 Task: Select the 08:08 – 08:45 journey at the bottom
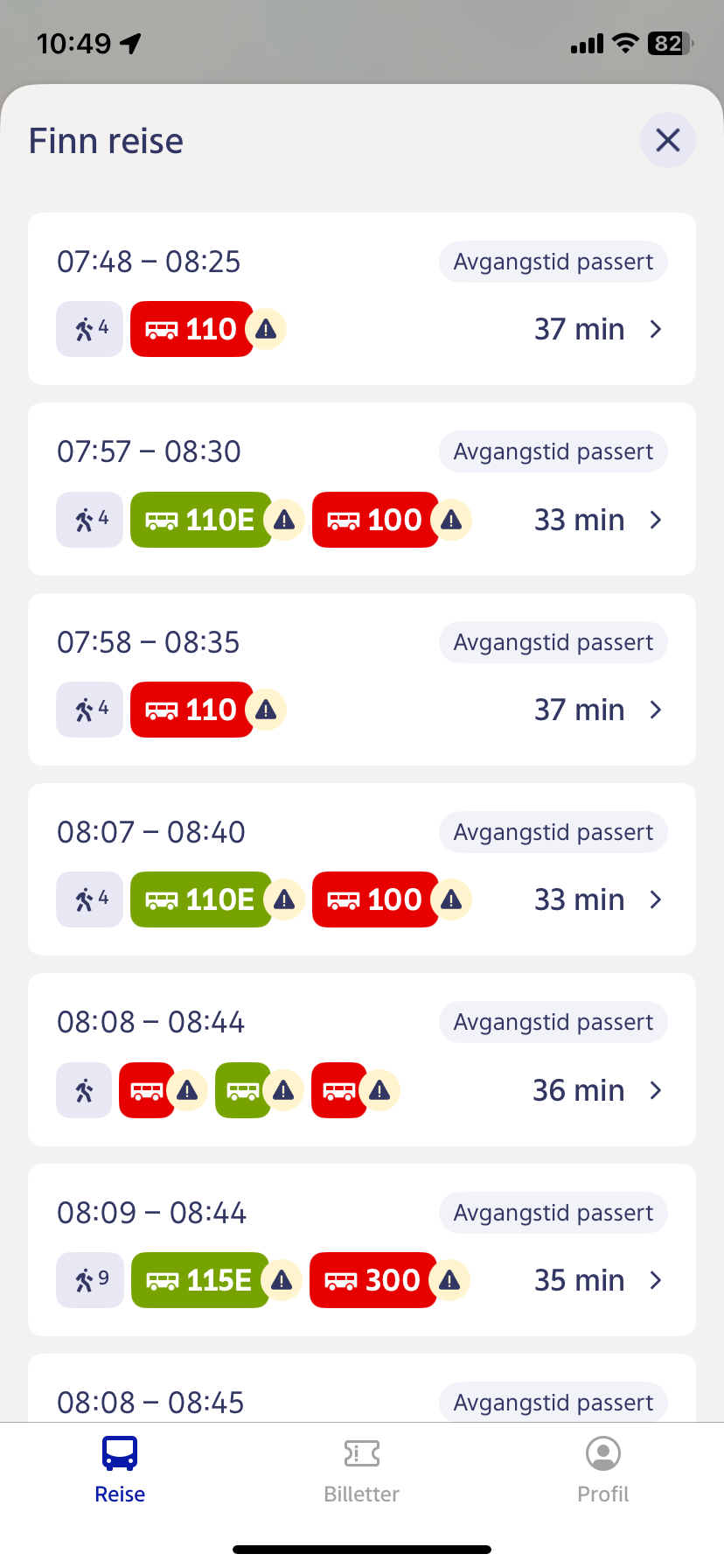pyautogui.click(x=361, y=1400)
